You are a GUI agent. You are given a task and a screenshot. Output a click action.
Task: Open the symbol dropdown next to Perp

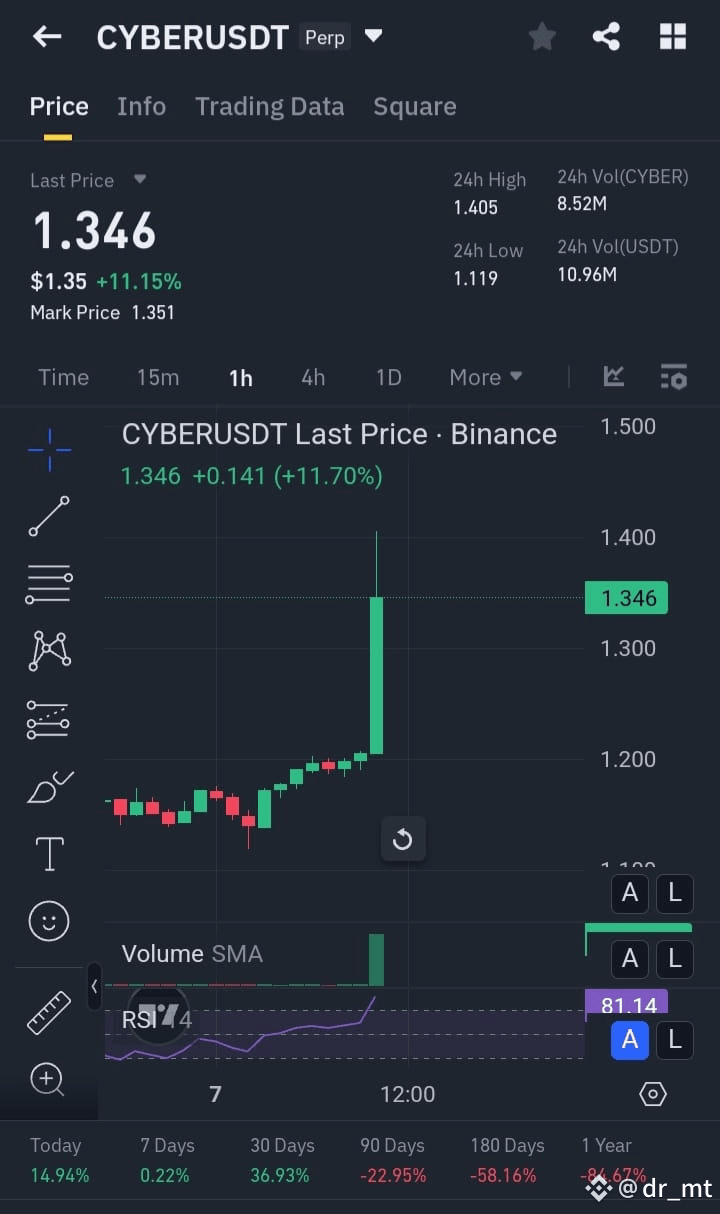(x=373, y=36)
